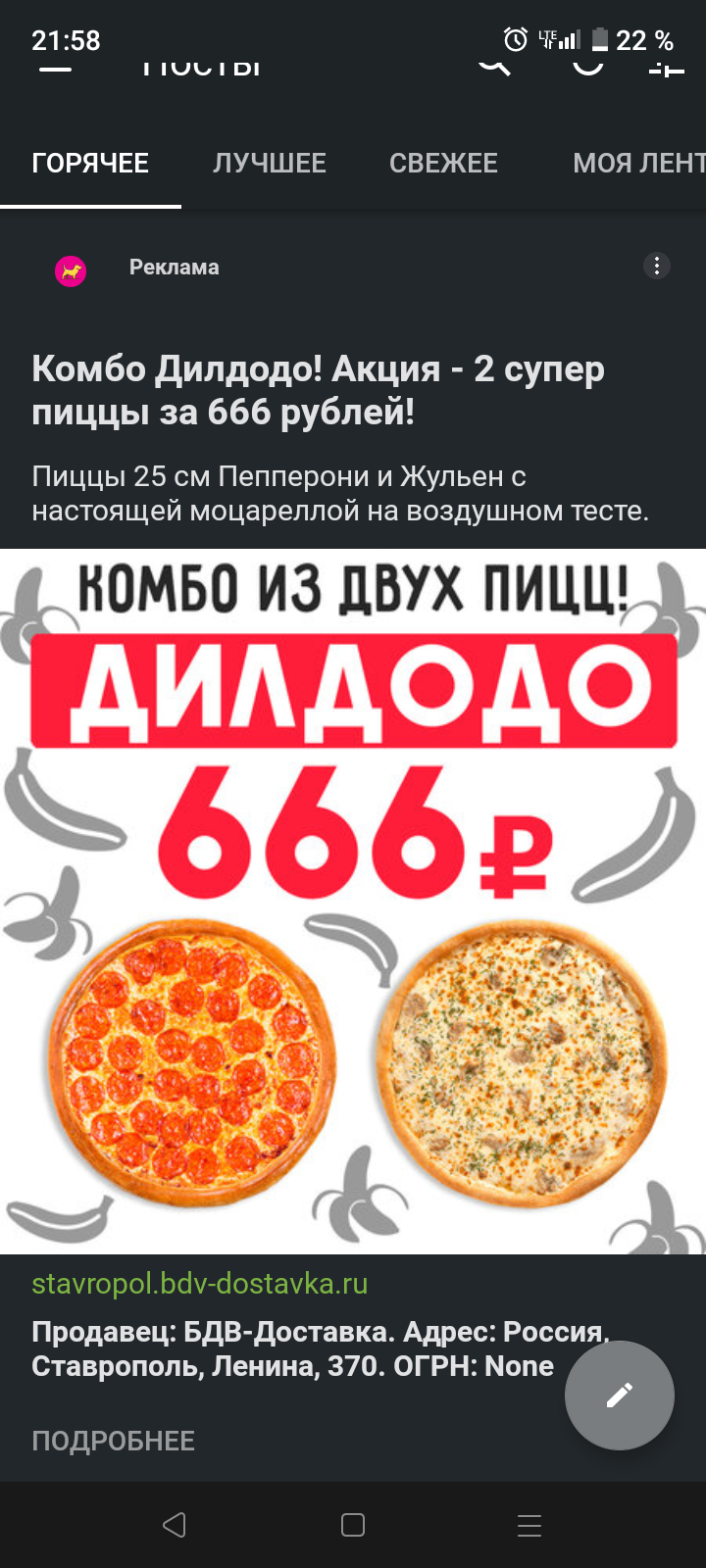Open the ad title Комбо Дилдодо
Screen dimensions: 706x1568
coord(319,390)
